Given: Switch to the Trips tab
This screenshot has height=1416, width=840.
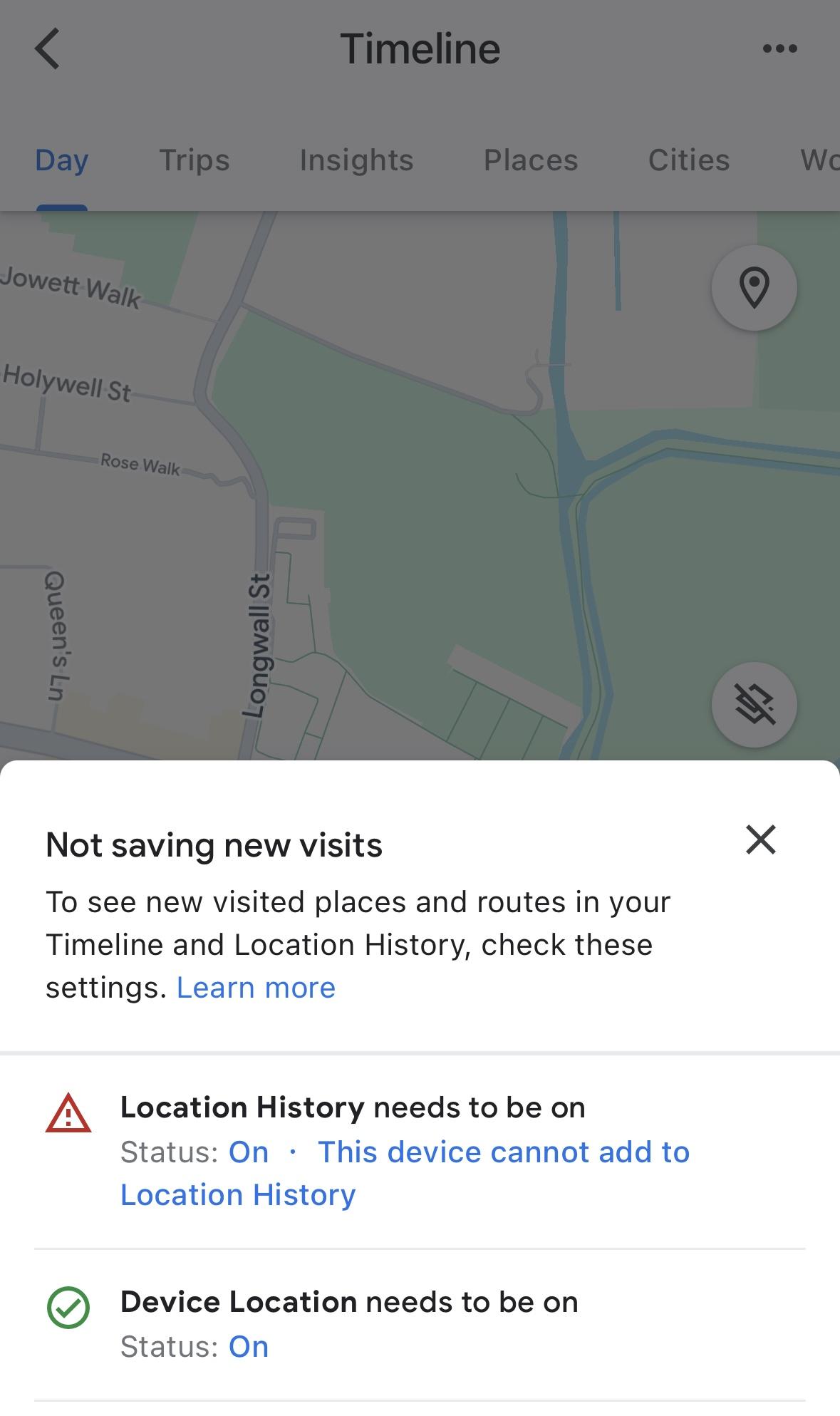Looking at the screenshot, I should click(194, 160).
